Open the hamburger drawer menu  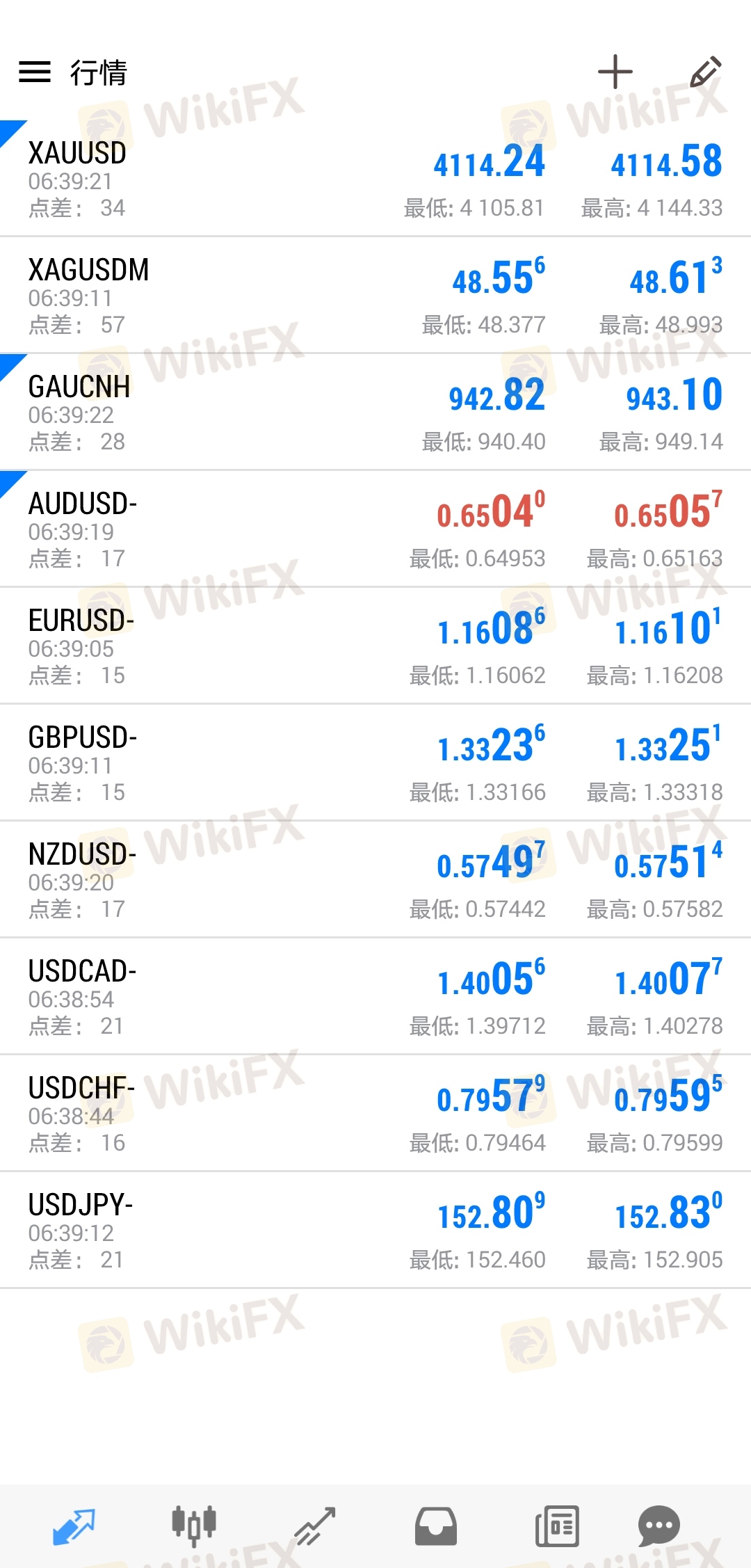(35, 72)
